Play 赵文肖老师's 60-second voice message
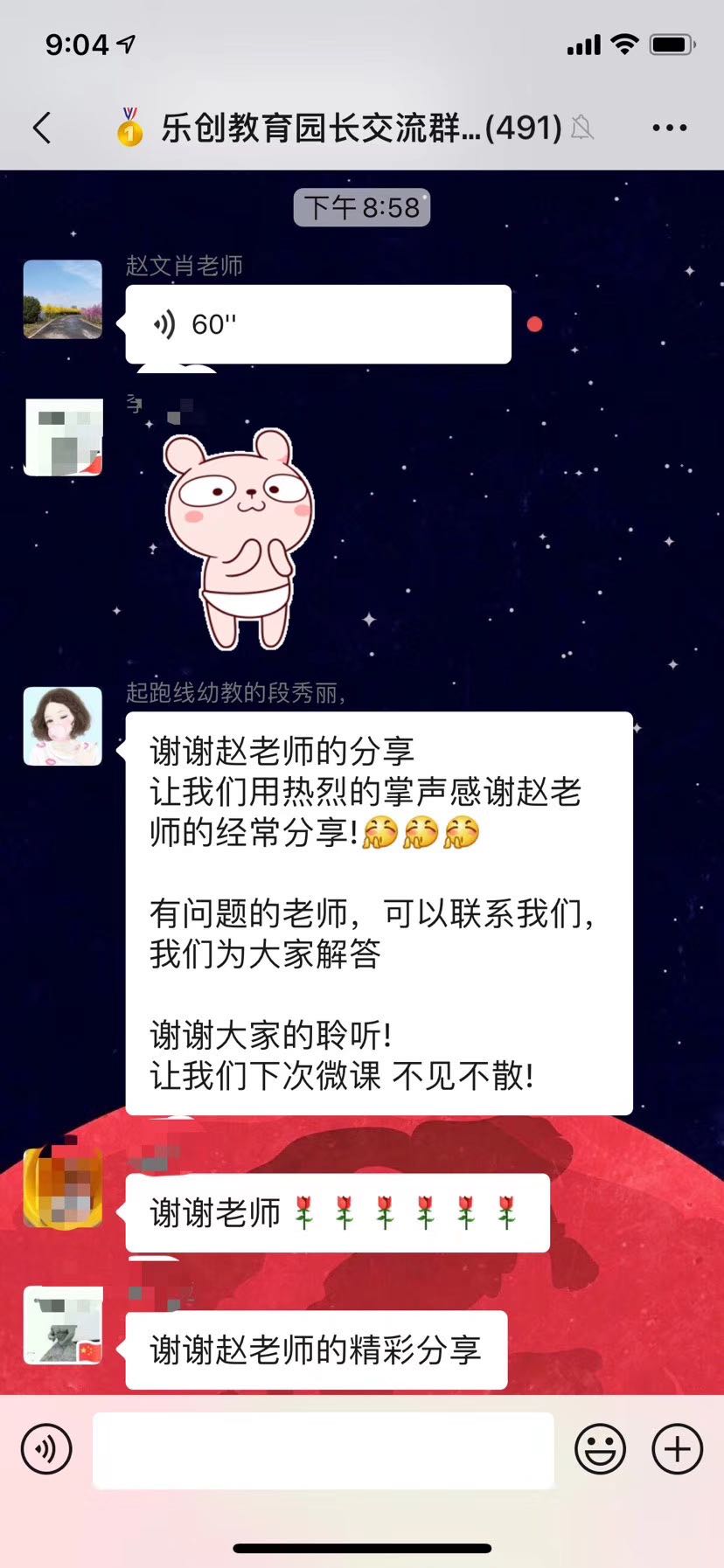This screenshot has width=724, height=1568. (x=317, y=324)
